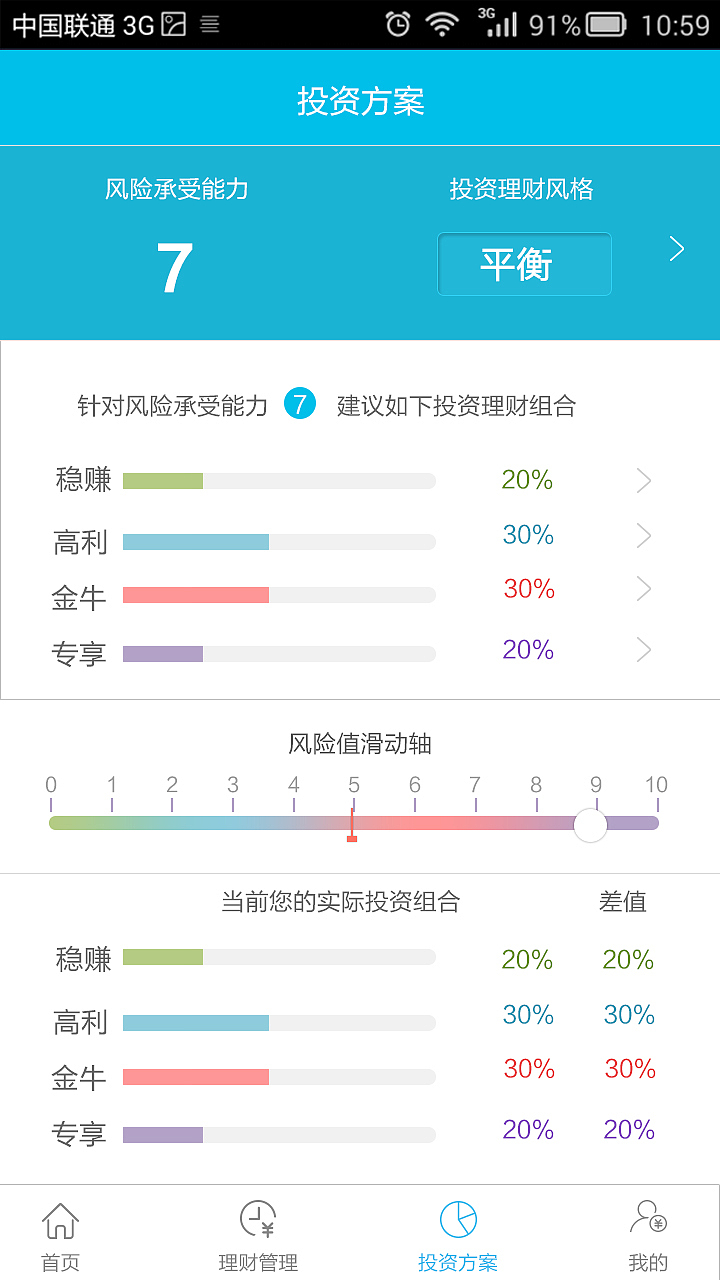720x1280 pixels.
Task: Expand details for the 金牛 product row
Action: (645, 590)
